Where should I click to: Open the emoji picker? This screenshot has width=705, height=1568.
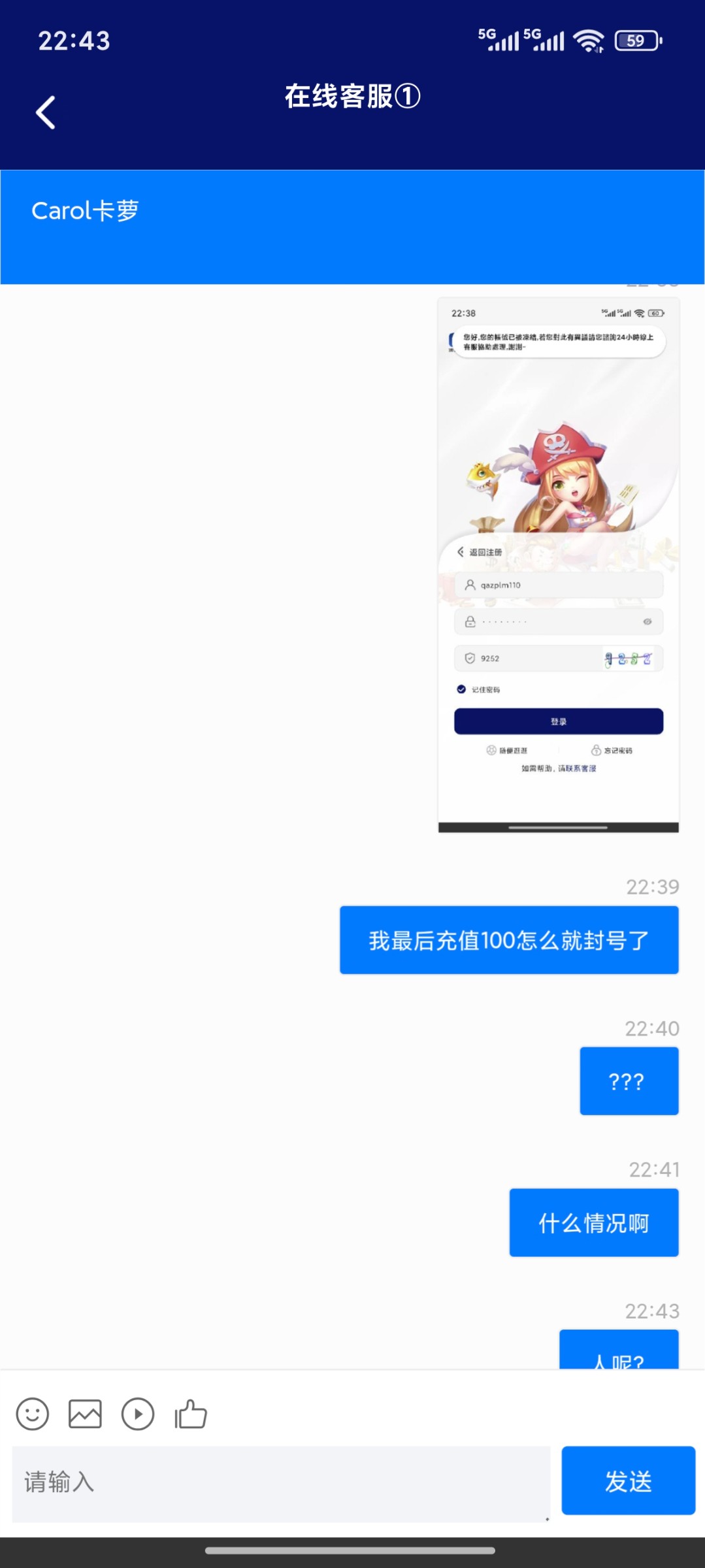(33, 1414)
